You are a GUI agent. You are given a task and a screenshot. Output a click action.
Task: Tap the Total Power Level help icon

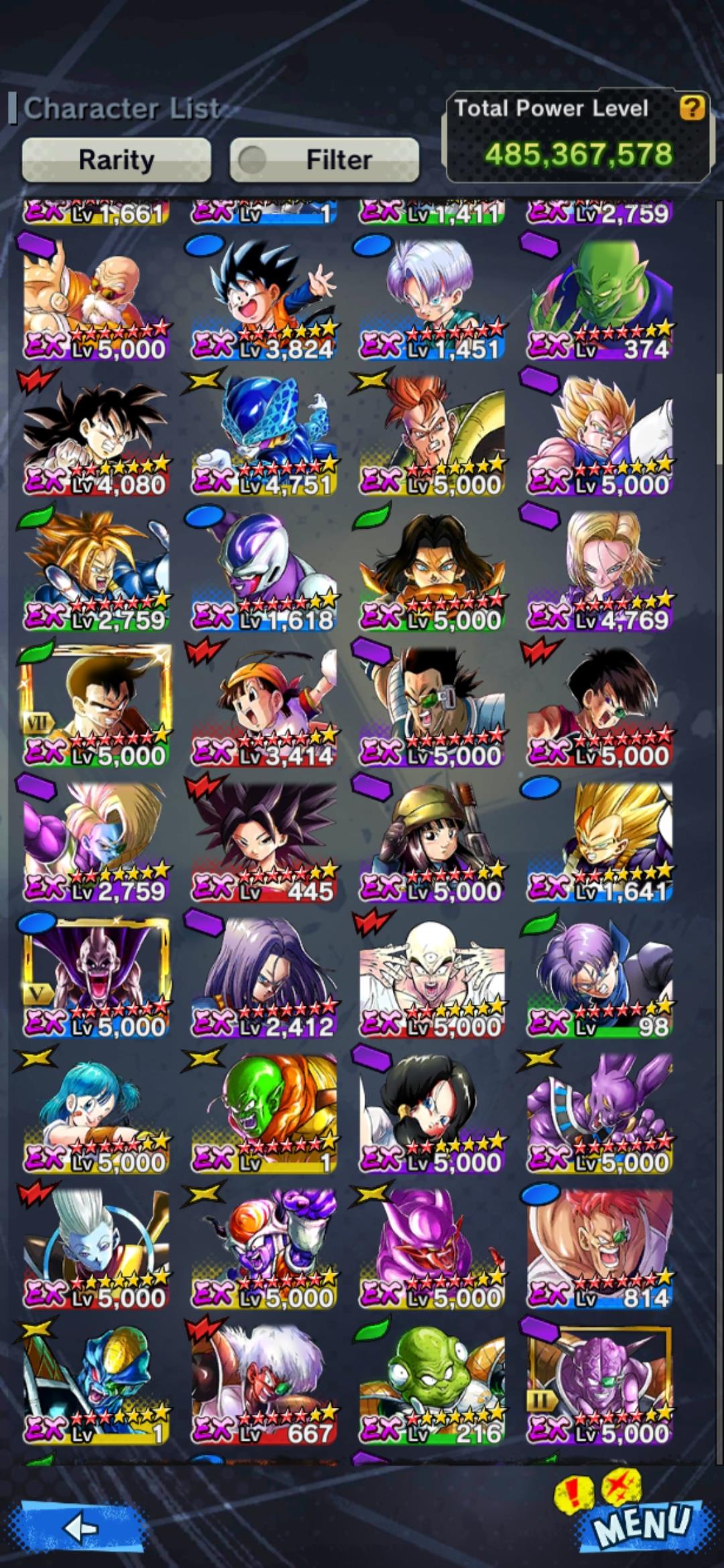(x=692, y=107)
